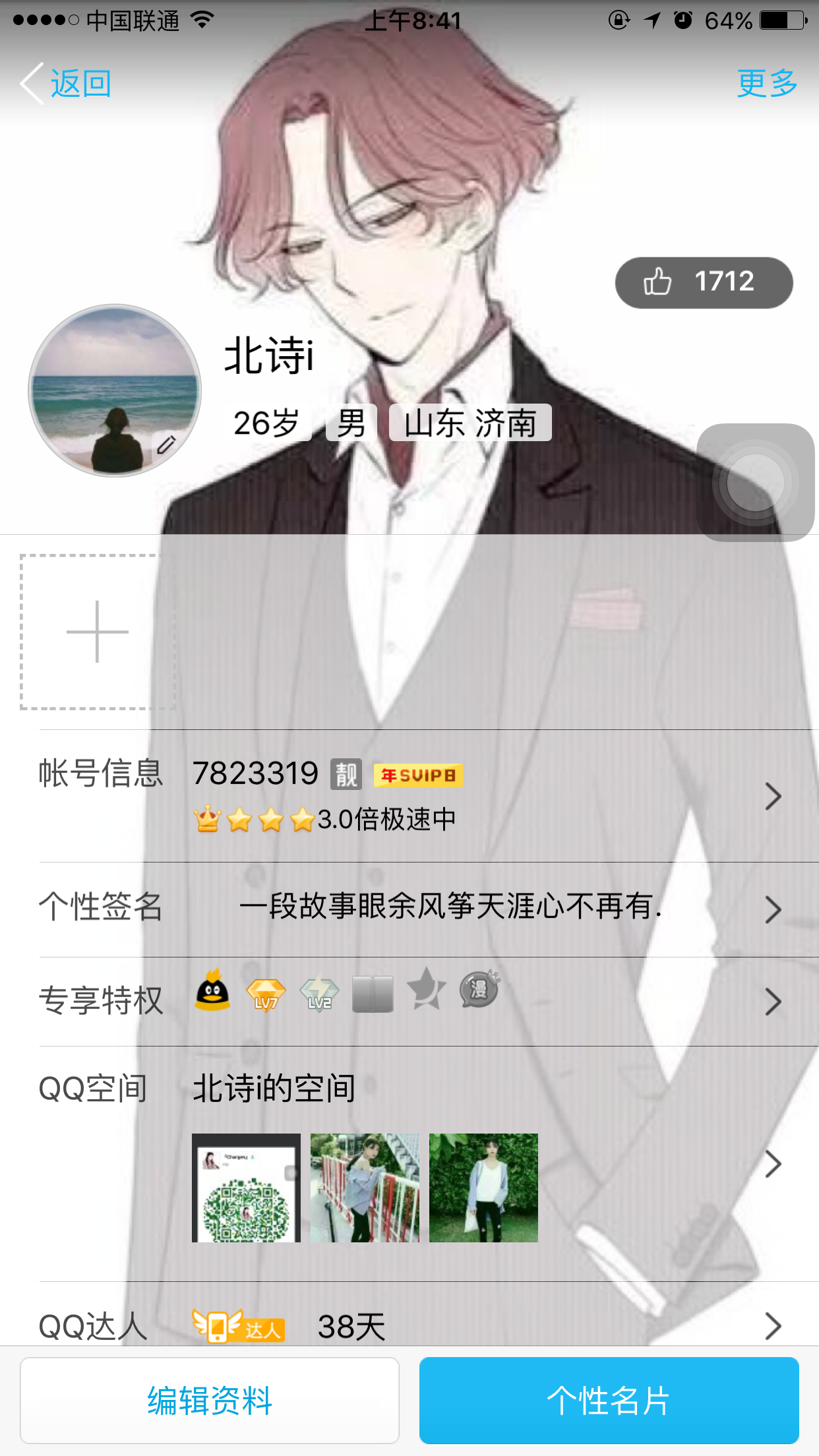Go back using the 返回 button

tap(65, 84)
